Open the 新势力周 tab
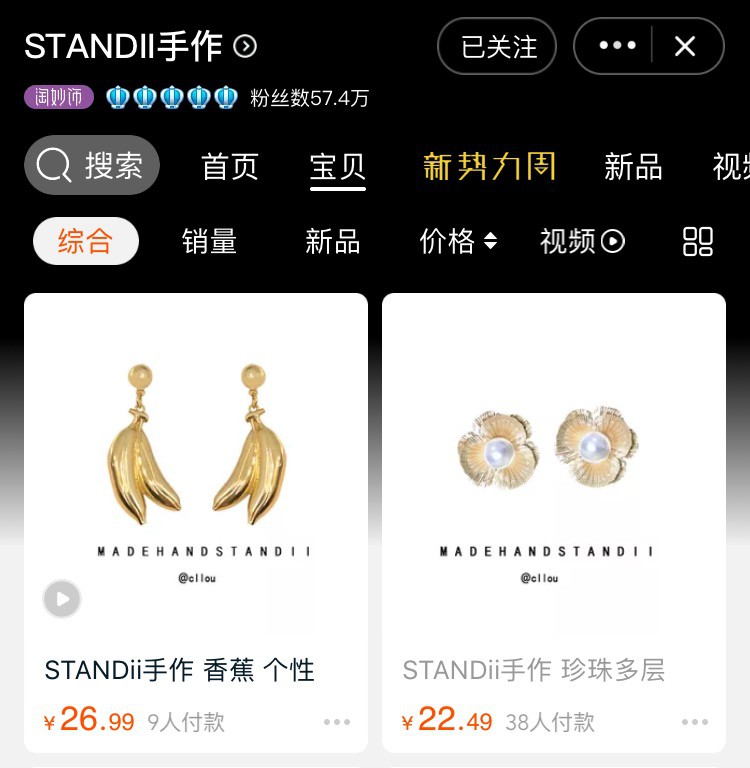The height and width of the screenshot is (768, 750). pyautogui.click(x=489, y=166)
